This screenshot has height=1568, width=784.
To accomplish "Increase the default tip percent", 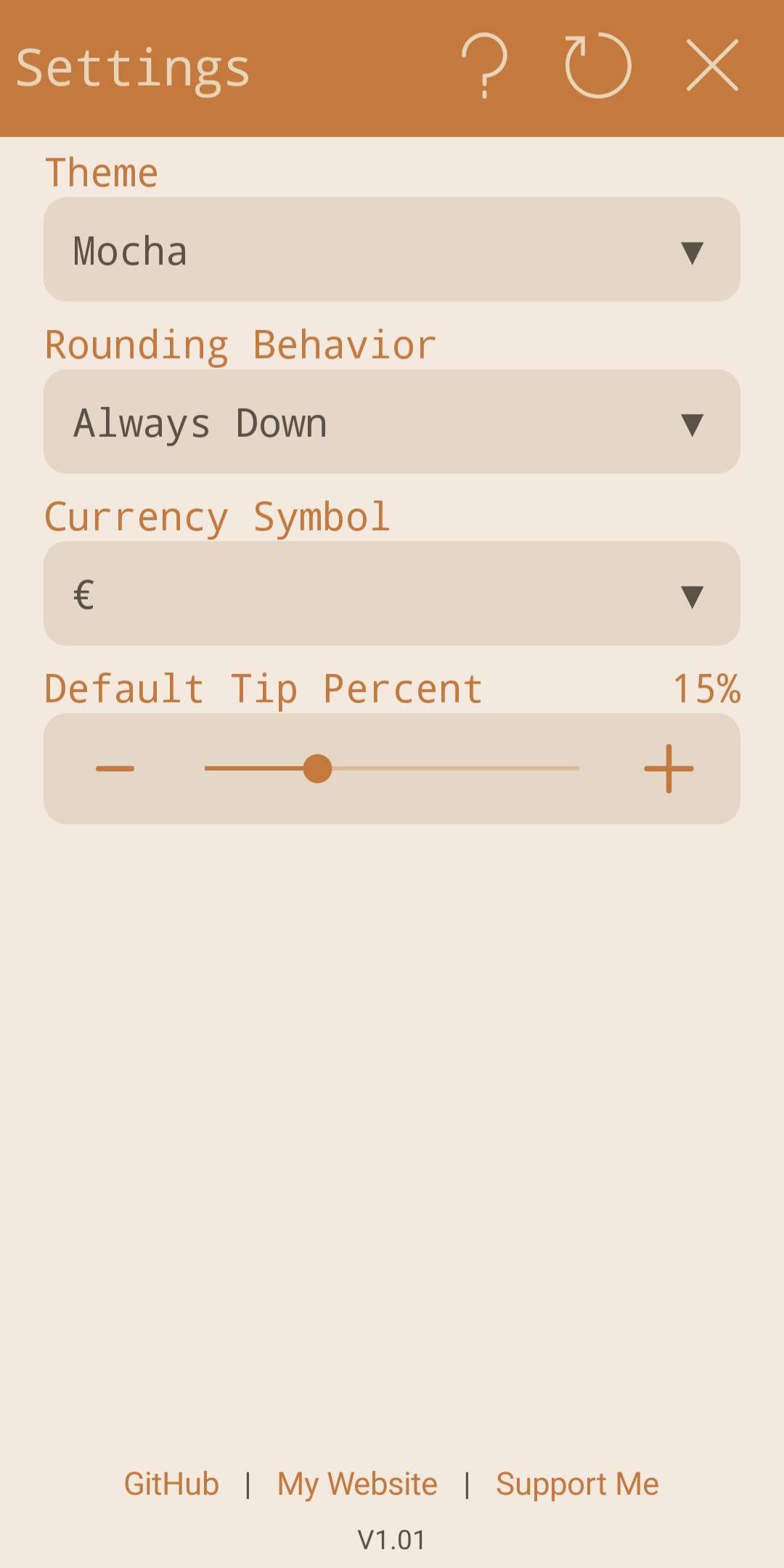I will [x=669, y=768].
